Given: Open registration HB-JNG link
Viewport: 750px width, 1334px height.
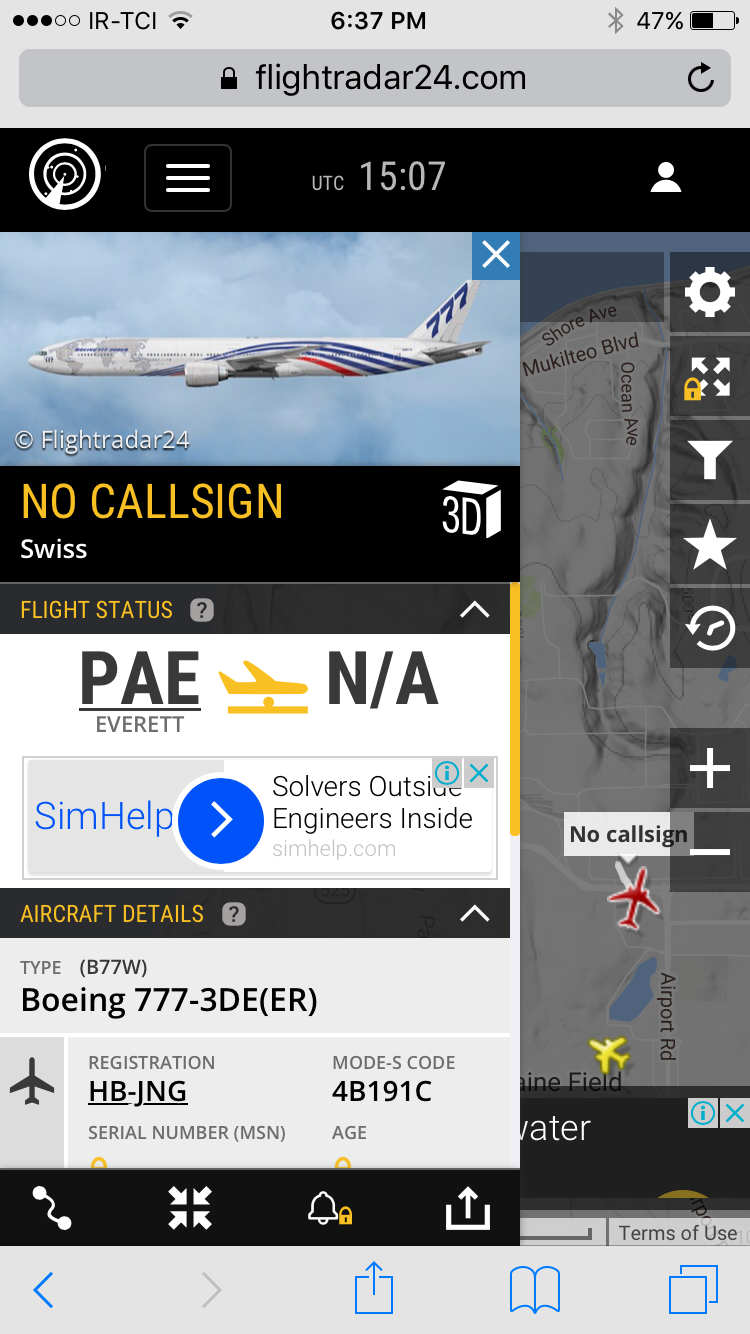Looking at the screenshot, I should (x=138, y=1091).
